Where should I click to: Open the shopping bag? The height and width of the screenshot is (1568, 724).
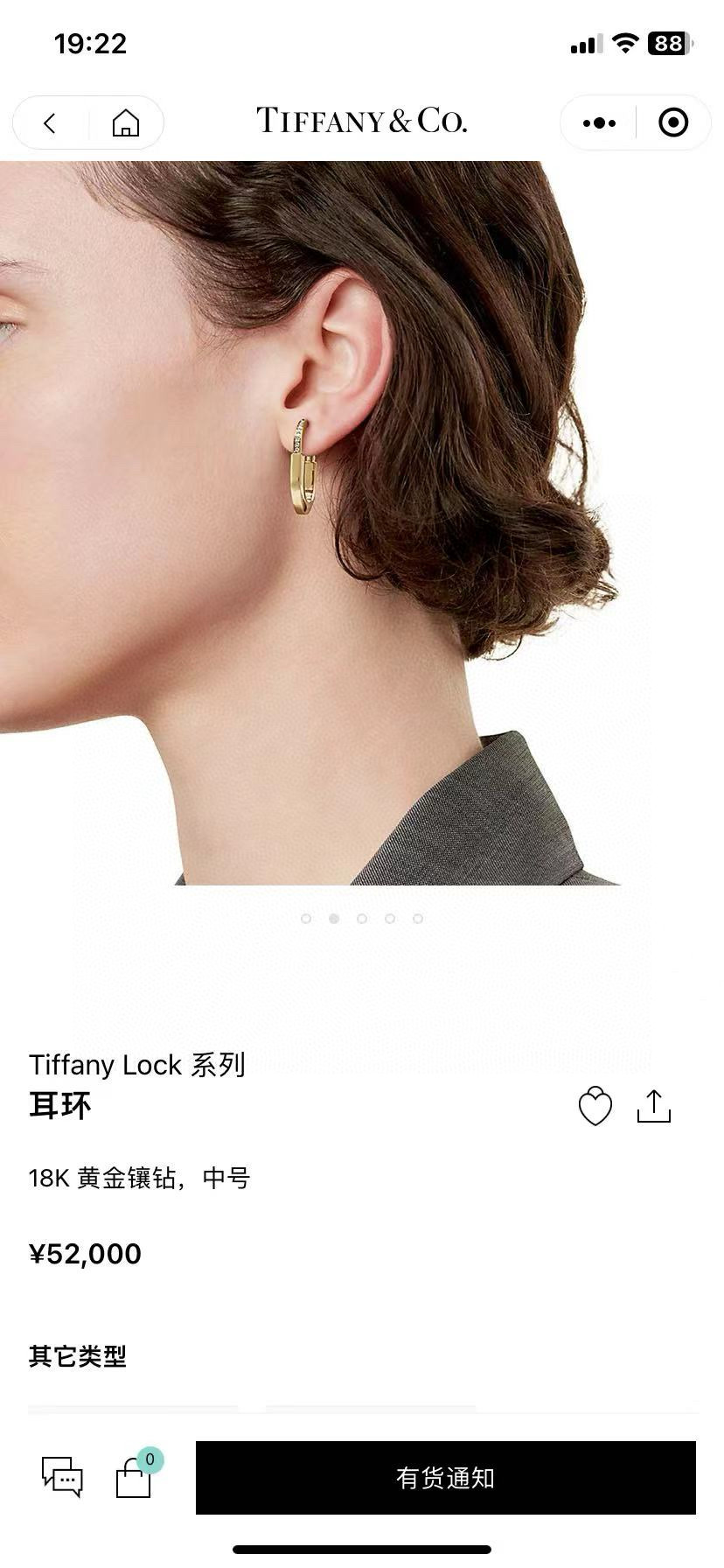[134, 1477]
